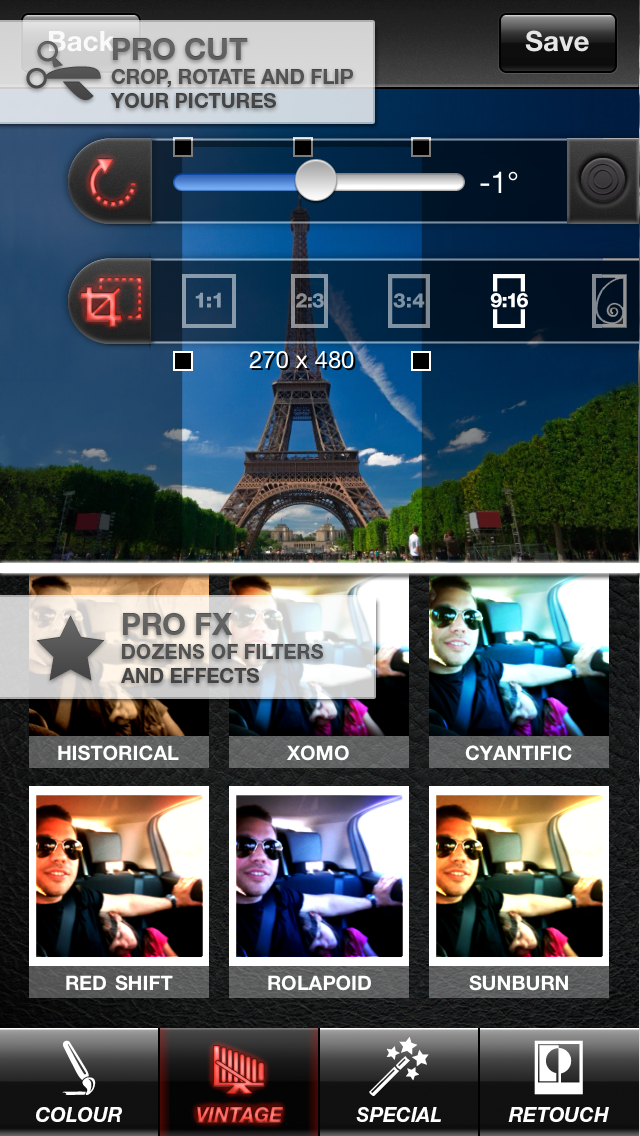Switch to the Colour tab
This screenshot has height=1136, width=640.
79,1082
